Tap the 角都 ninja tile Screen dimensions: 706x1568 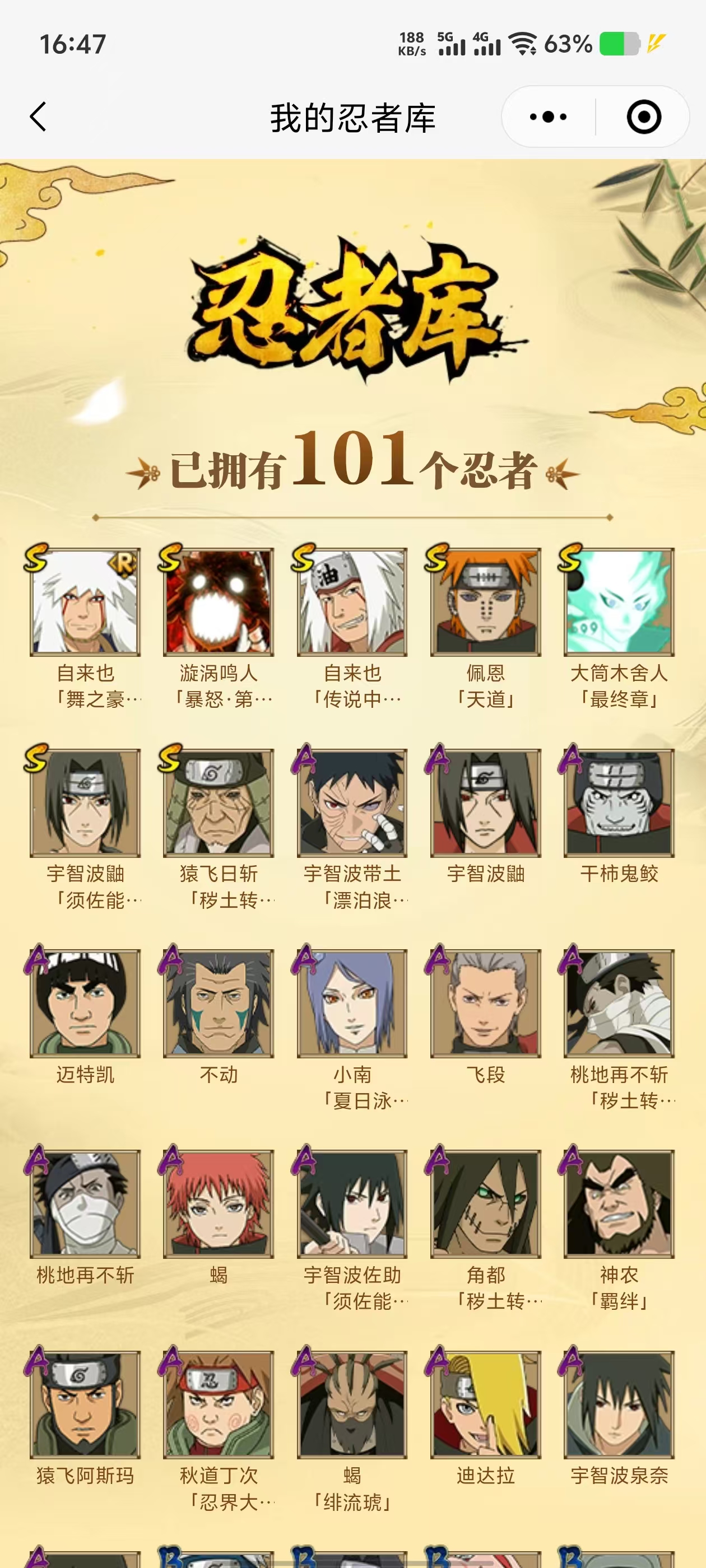click(x=485, y=1204)
